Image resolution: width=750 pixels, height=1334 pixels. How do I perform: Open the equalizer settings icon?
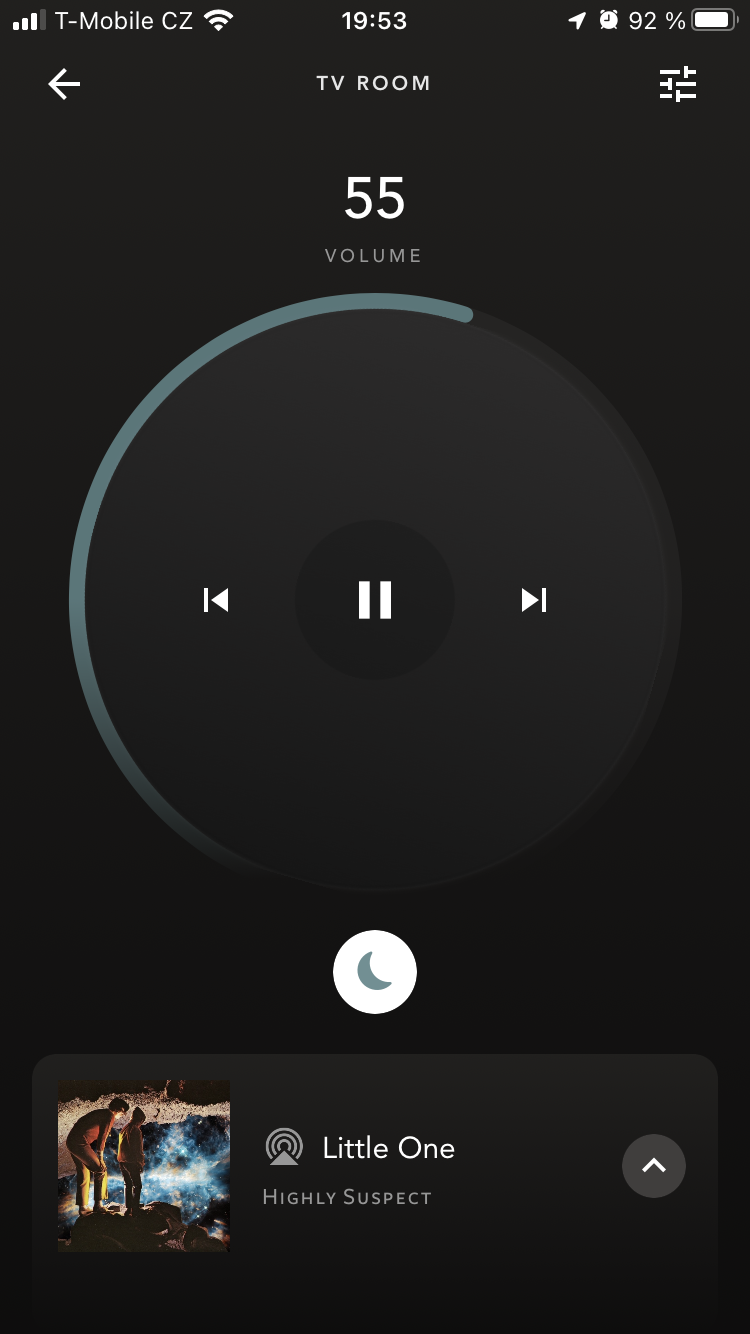tap(678, 84)
